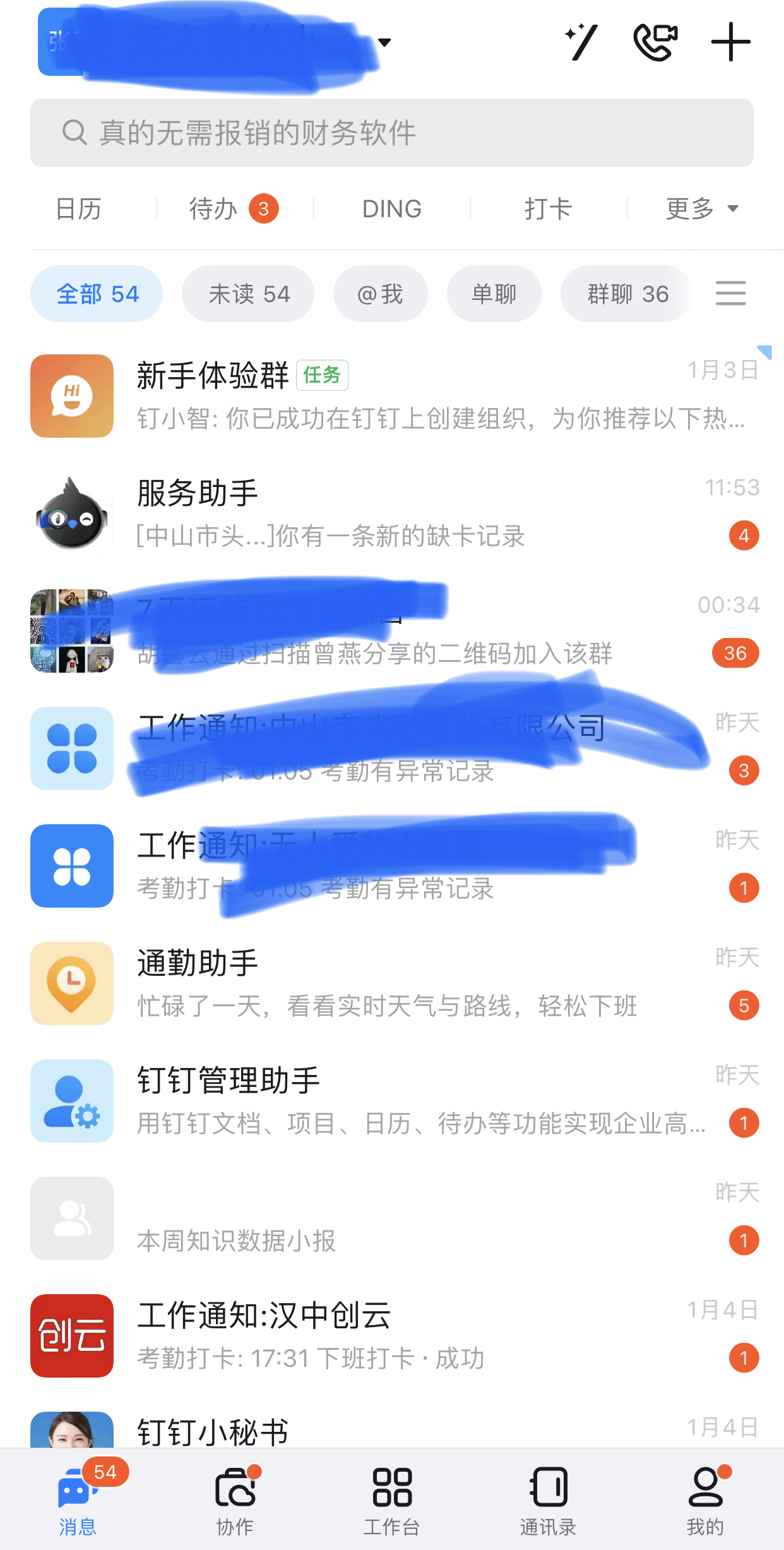Open the 日历 calendar shortcut
The height and width of the screenshot is (1550, 784).
click(x=79, y=208)
